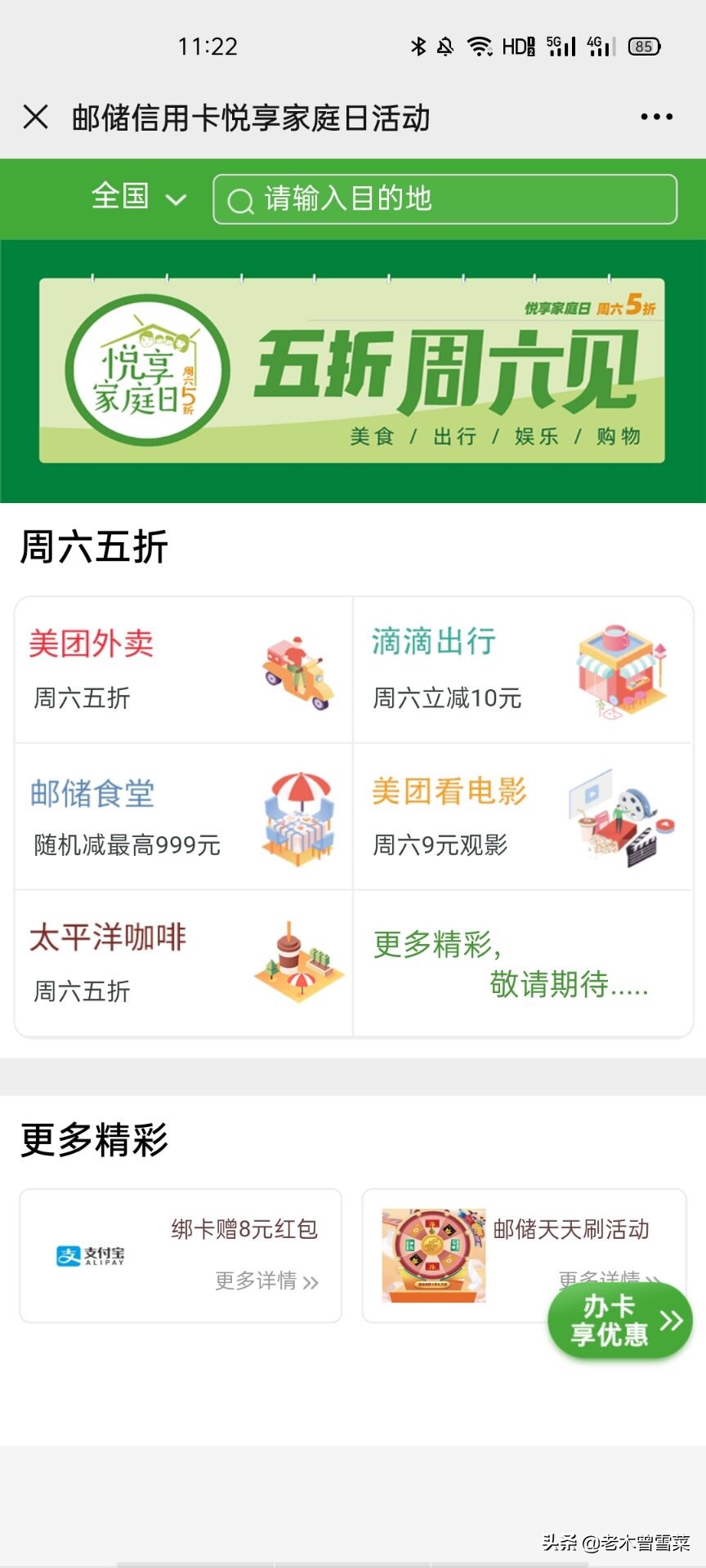Screen dimensions: 706x1568
Task: Select the 周六五折 section heading
Action: click(x=92, y=547)
